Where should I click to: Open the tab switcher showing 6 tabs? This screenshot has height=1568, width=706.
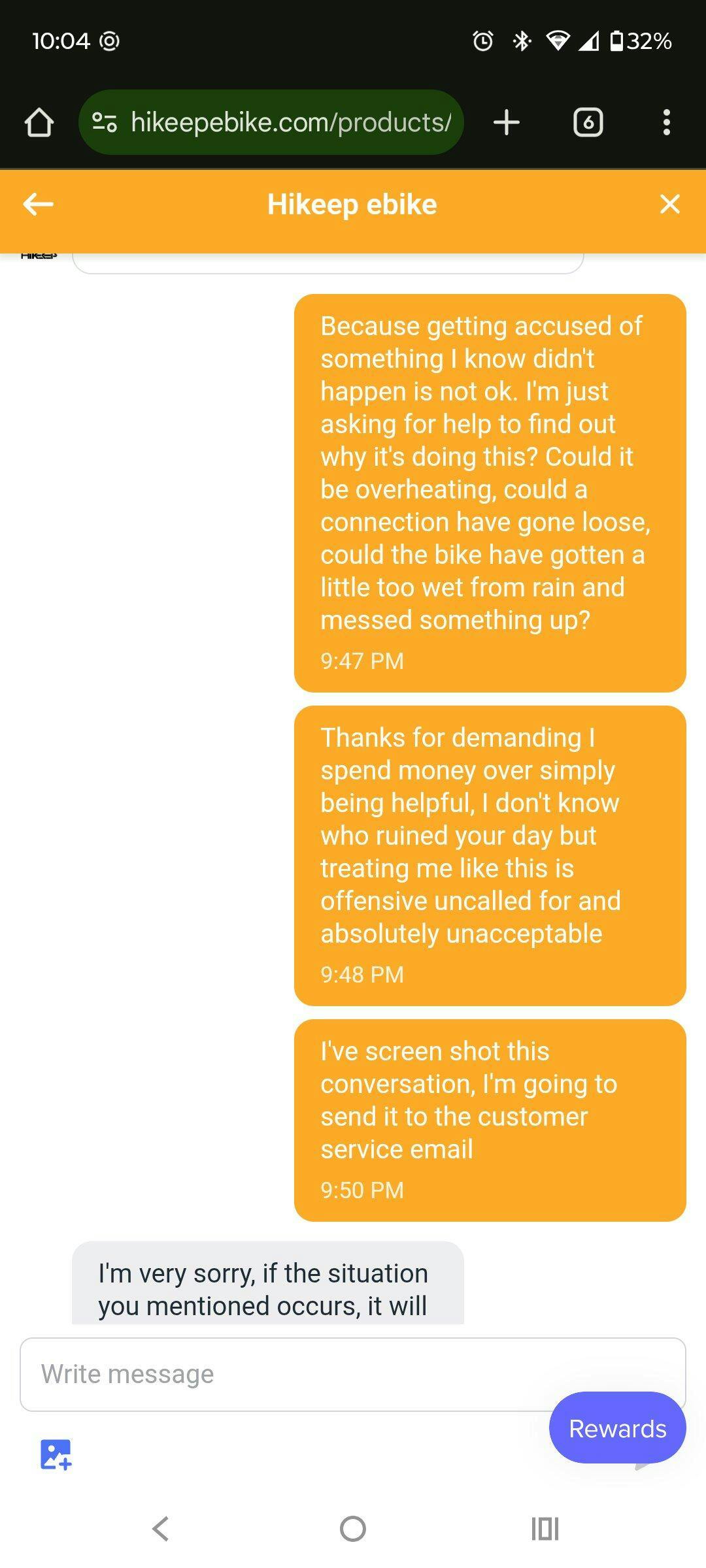pos(588,122)
